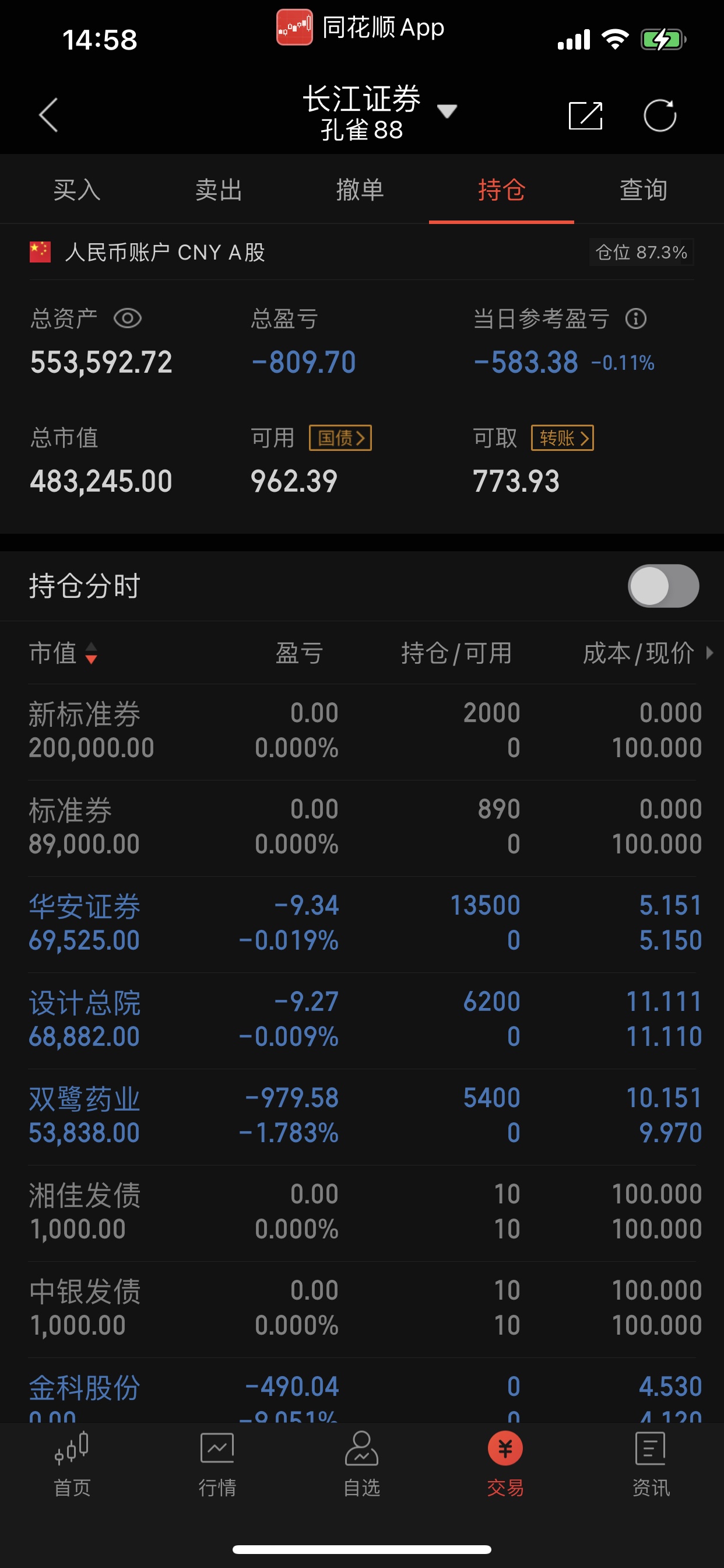Switch to the 买入 tab
Screen dimensions: 724x1568
click(77, 190)
